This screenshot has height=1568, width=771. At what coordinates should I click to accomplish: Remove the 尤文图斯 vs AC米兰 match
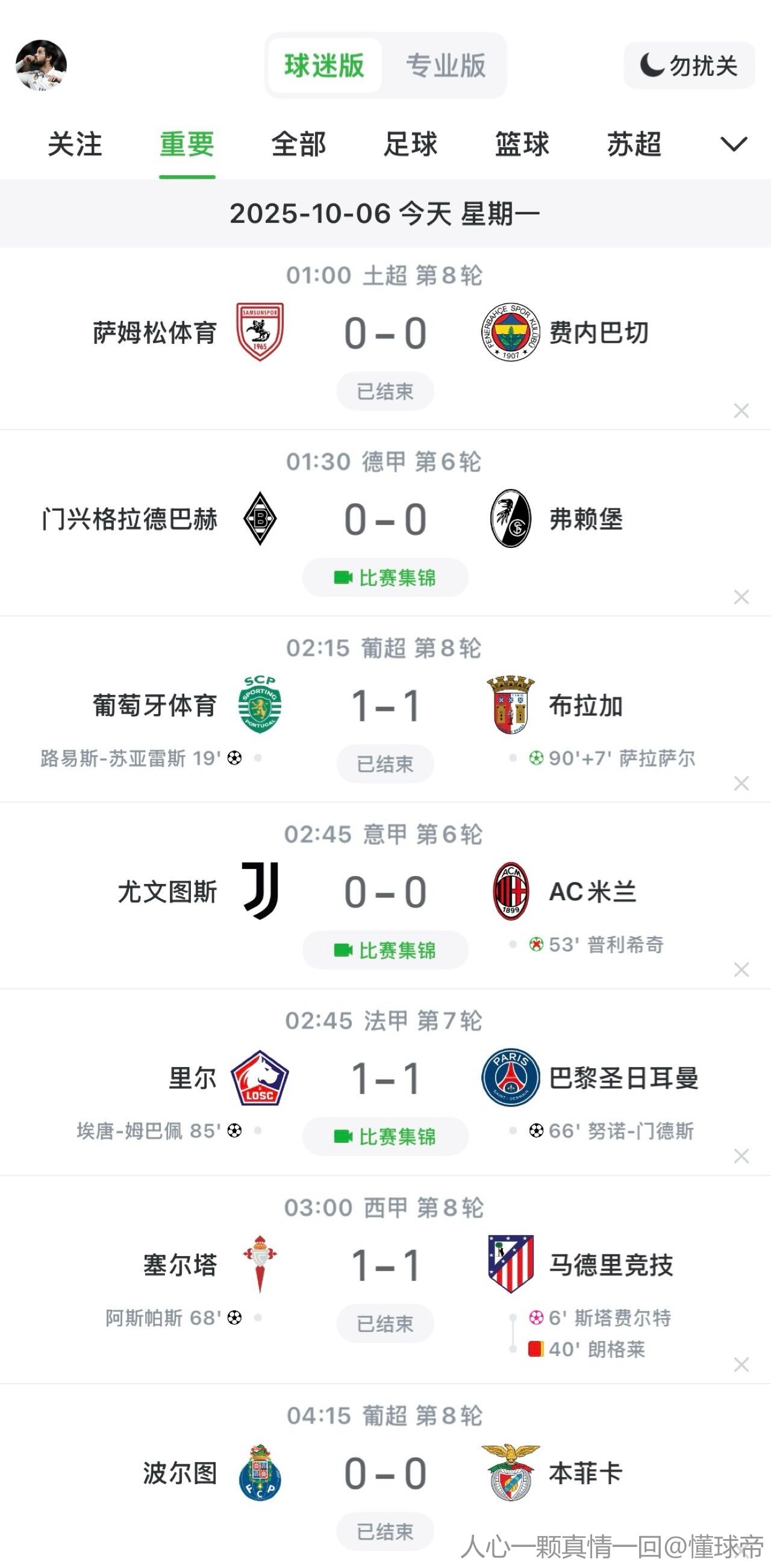(741, 969)
